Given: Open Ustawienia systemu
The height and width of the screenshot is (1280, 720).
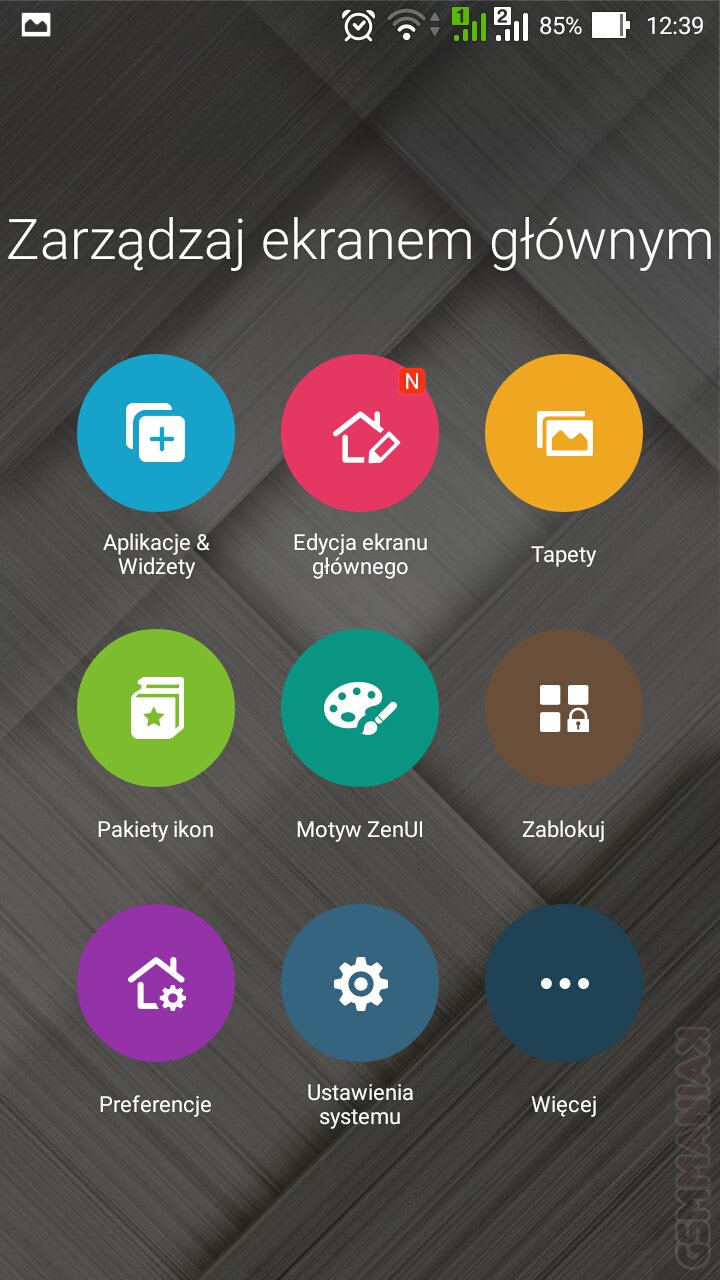Looking at the screenshot, I should pyautogui.click(x=360, y=983).
